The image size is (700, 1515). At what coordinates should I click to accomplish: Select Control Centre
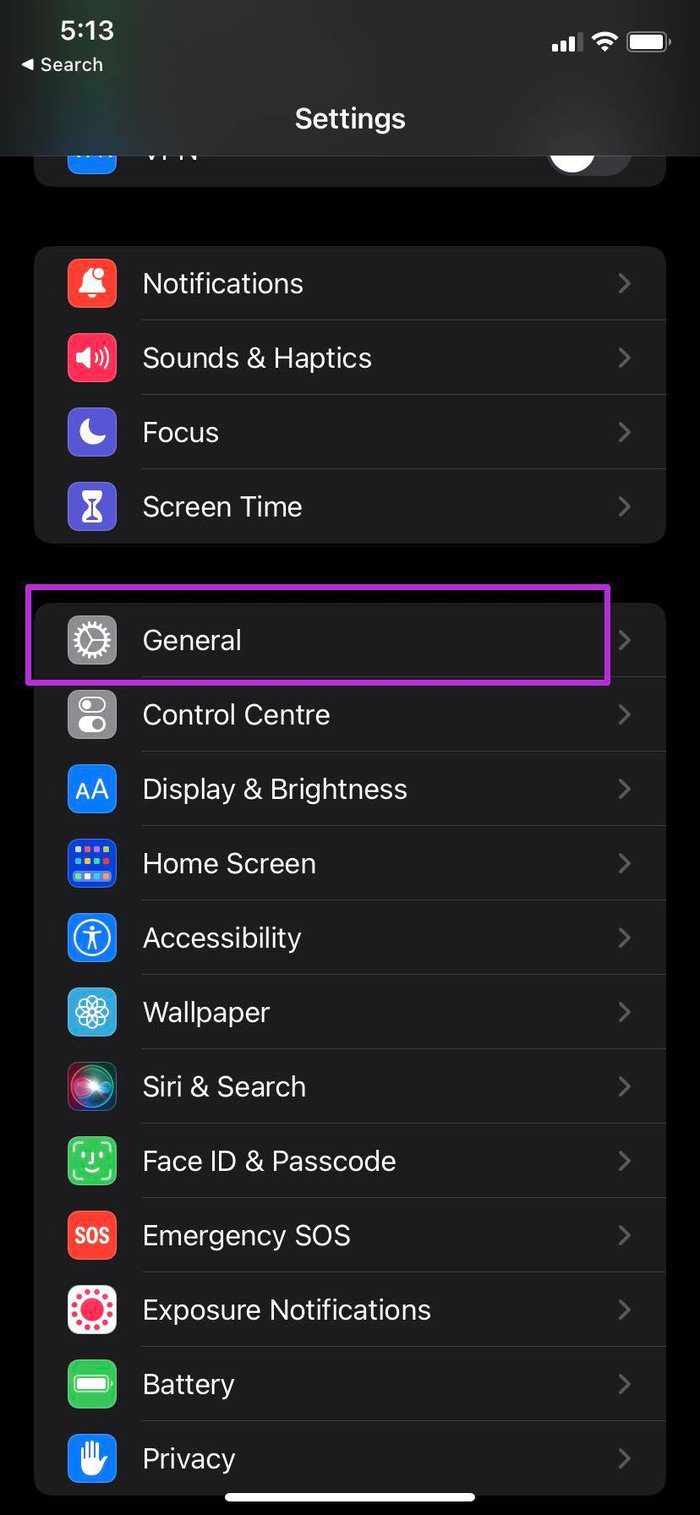(x=350, y=715)
